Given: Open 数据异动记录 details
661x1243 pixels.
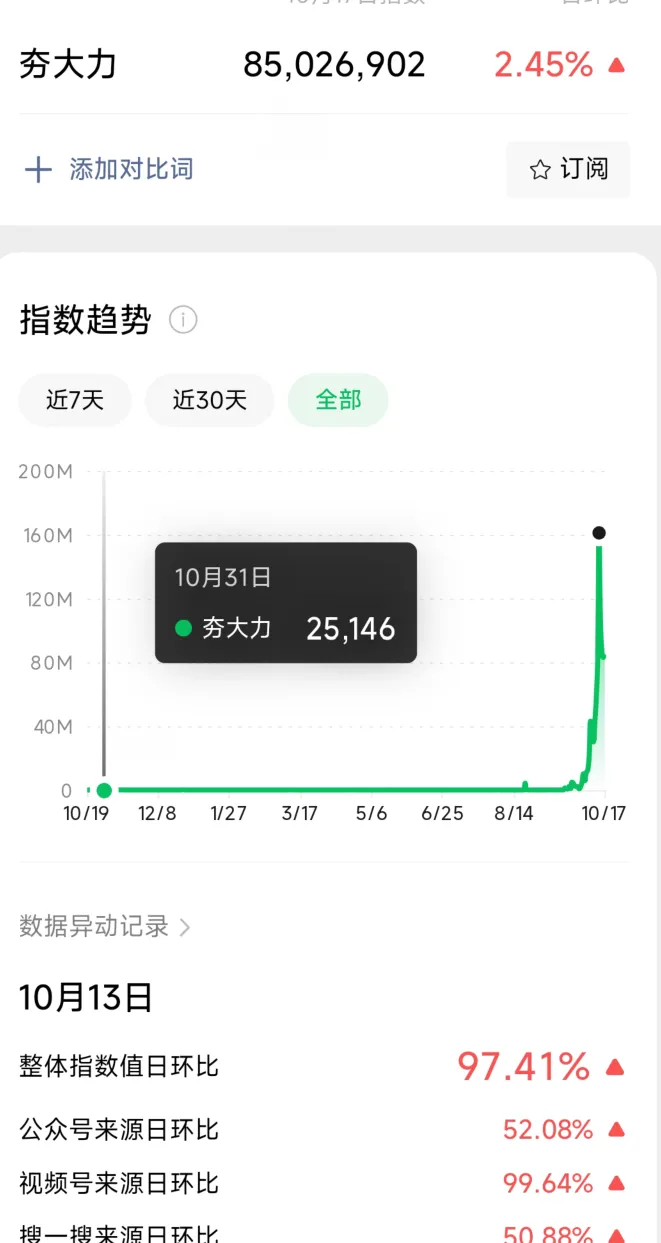Looking at the screenshot, I should pyautogui.click(x=105, y=926).
